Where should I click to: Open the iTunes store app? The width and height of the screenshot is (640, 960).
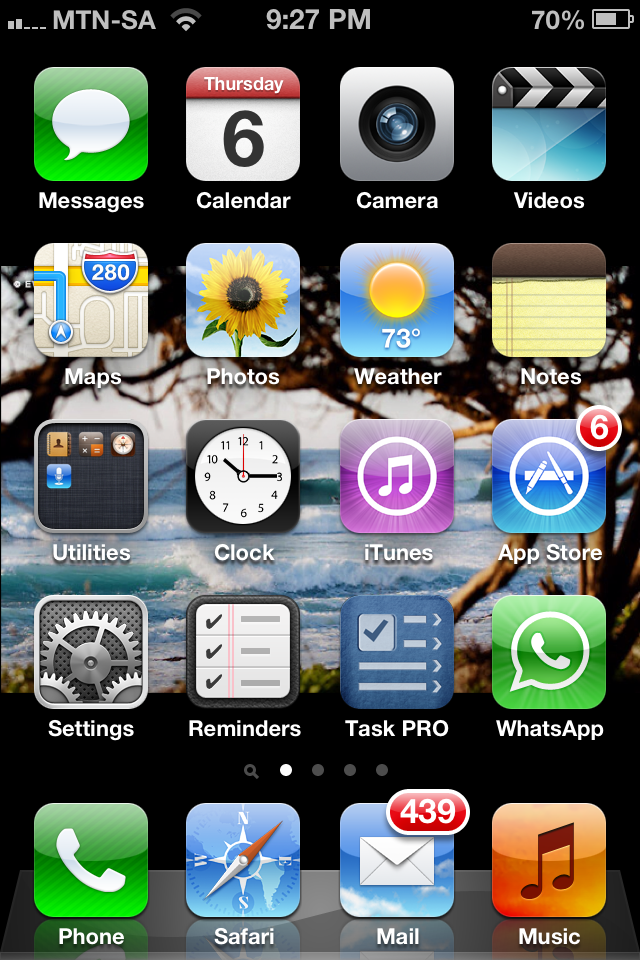[x=397, y=476]
